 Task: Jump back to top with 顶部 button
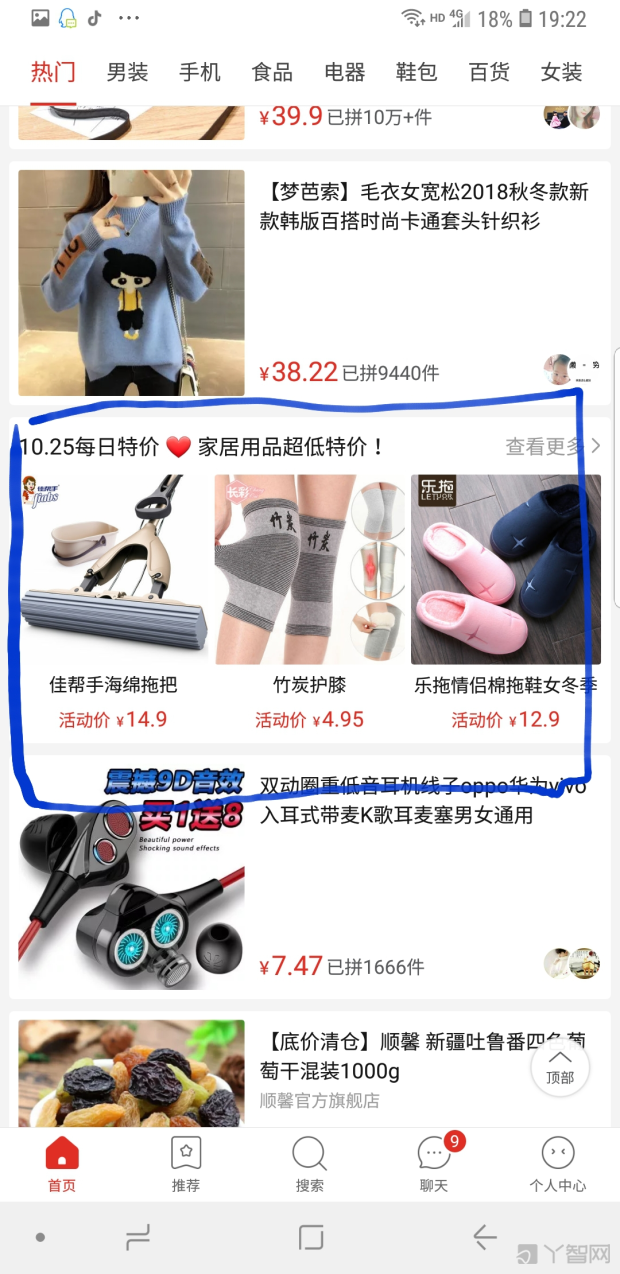pyautogui.click(x=560, y=1066)
